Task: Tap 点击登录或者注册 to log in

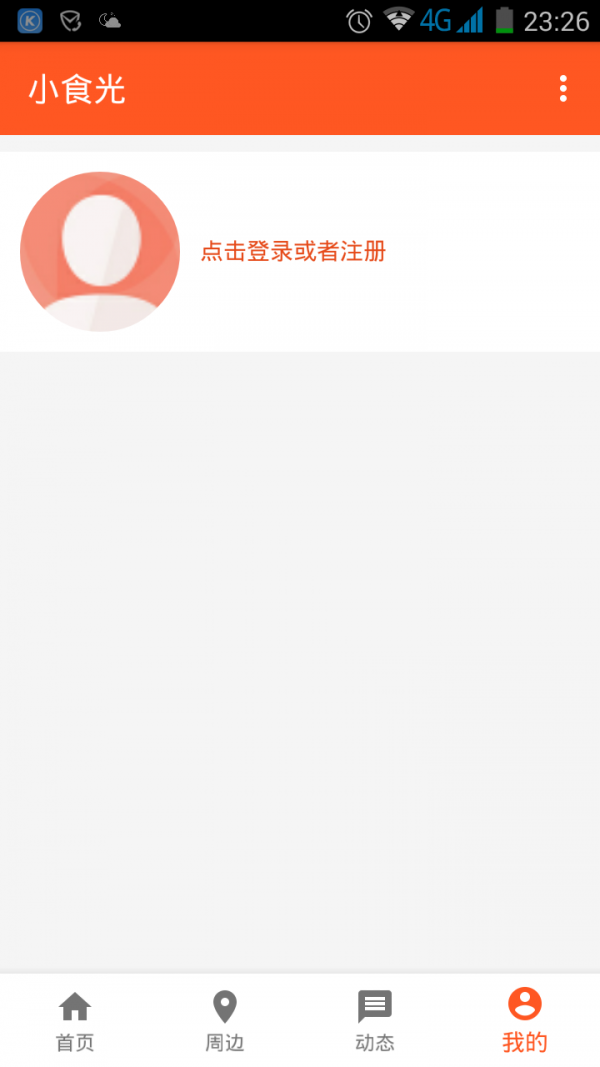Action: pyautogui.click(x=293, y=252)
